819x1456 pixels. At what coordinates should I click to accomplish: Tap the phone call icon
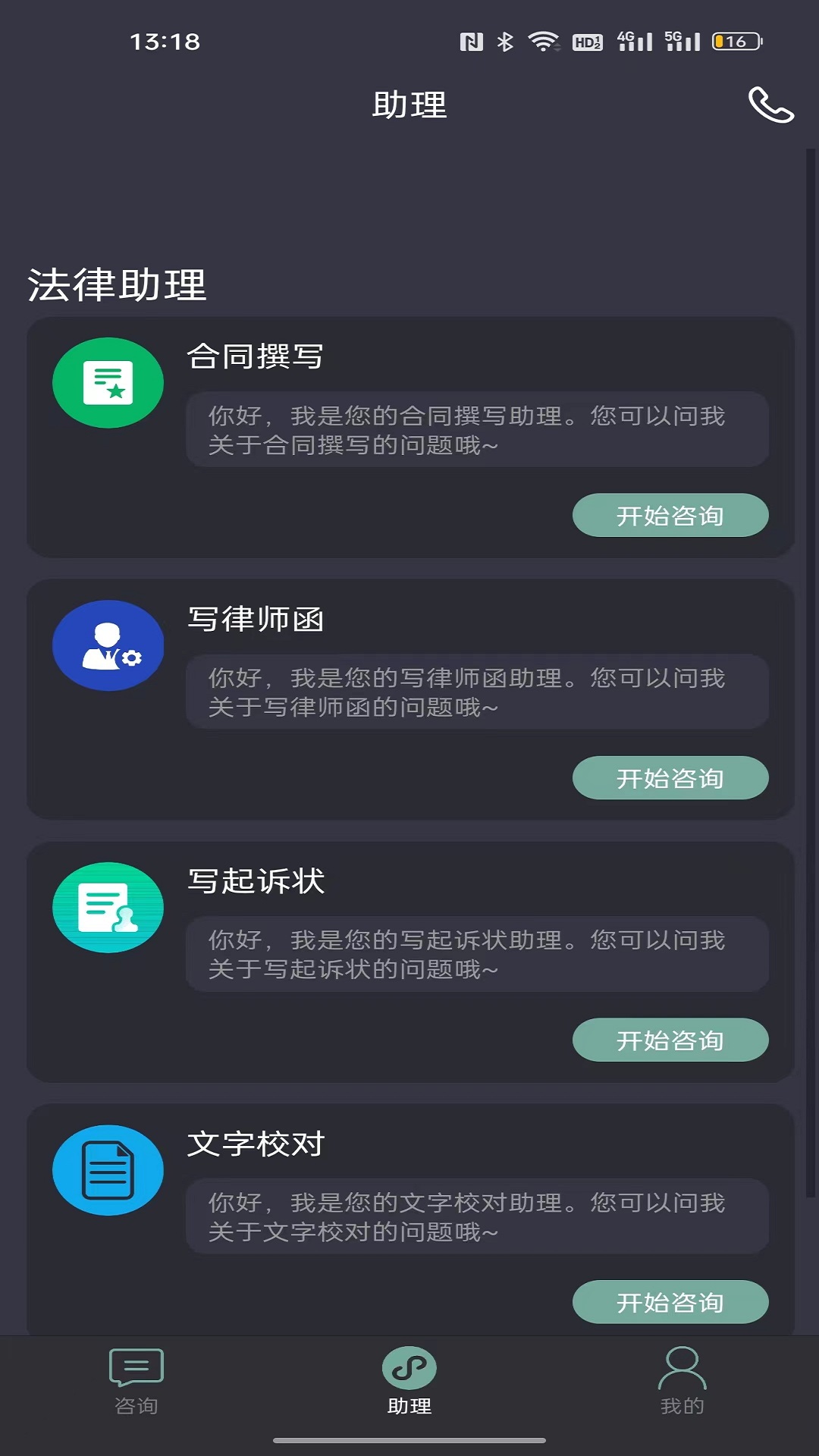coord(770,105)
